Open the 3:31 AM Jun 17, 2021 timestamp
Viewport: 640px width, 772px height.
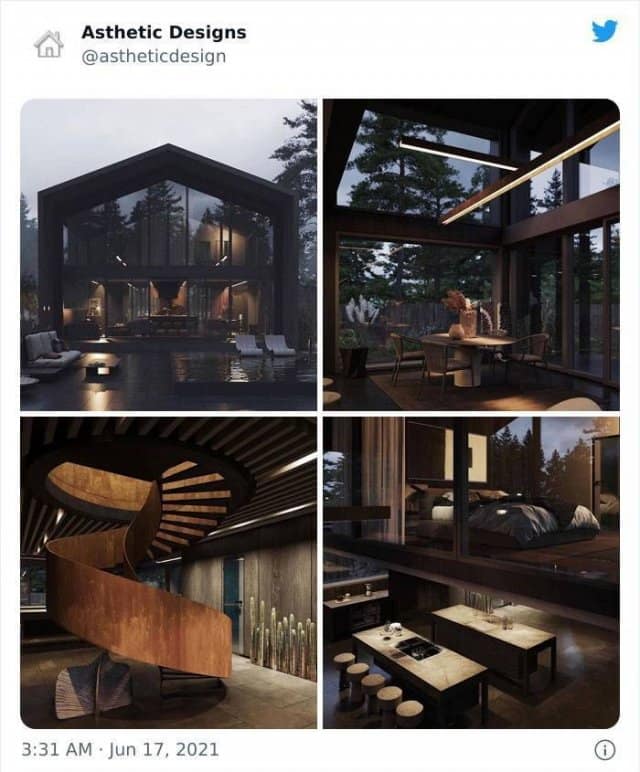click(119, 748)
